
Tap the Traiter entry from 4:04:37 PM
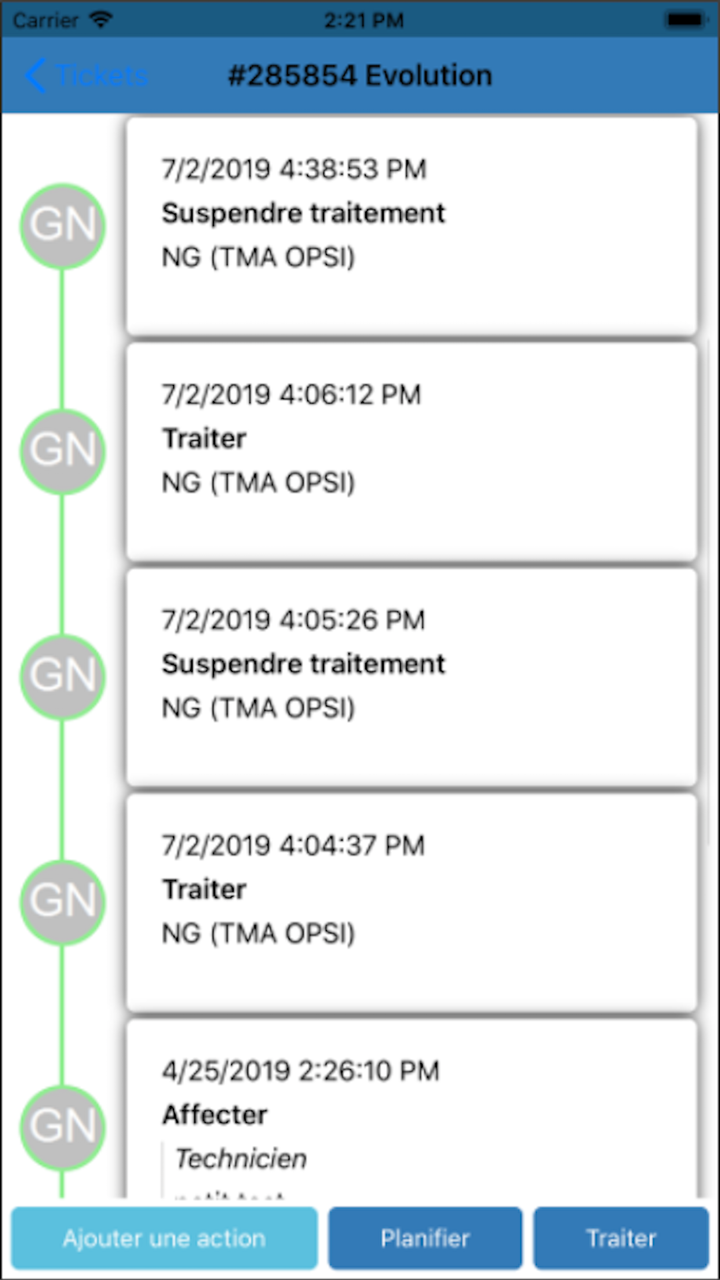(x=410, y=902)
